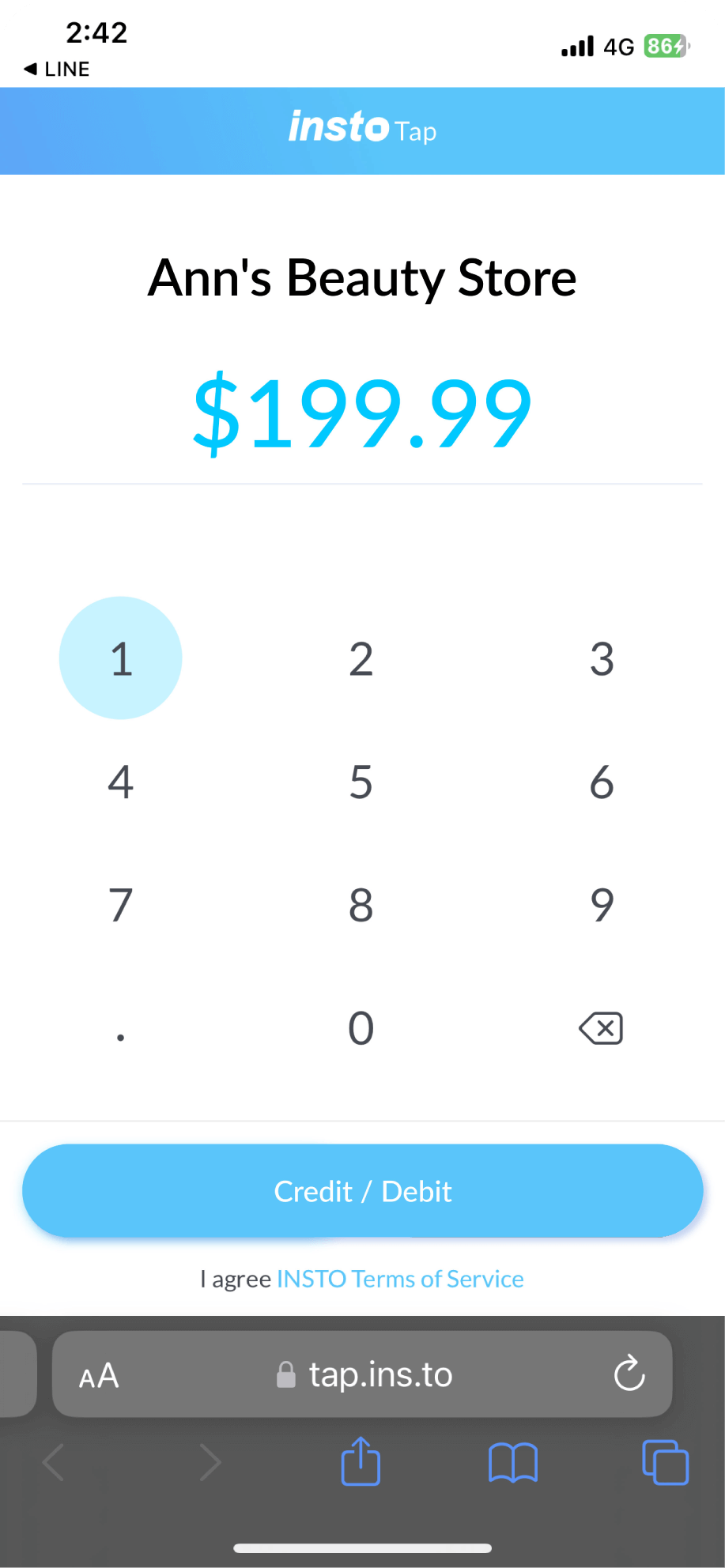
Task: Show open Safari tabs
Action: click(x=665, y=1462)
